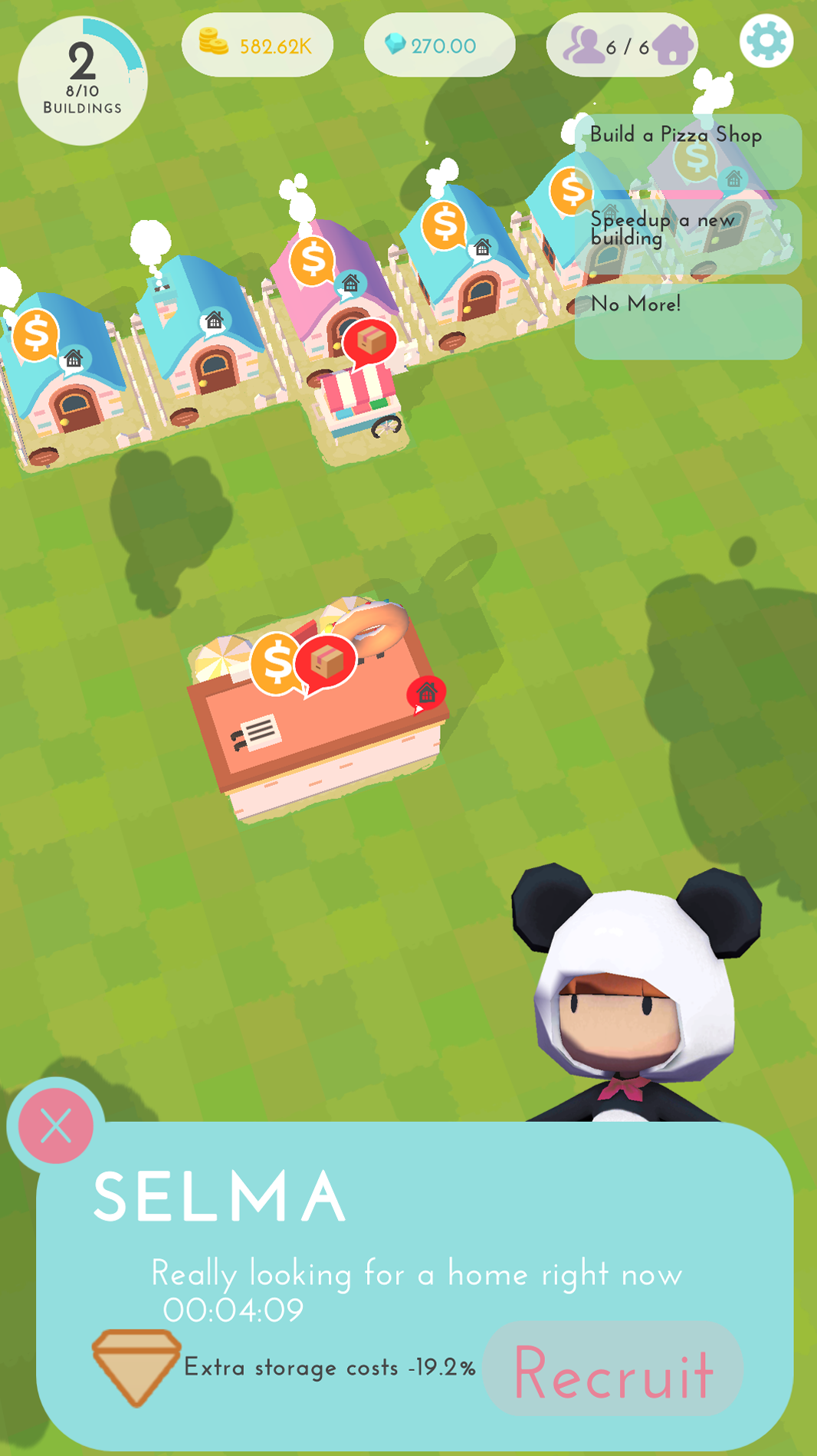Open the level 2 buildings progress
The image size is (817, 1456).
click(82, 81)
